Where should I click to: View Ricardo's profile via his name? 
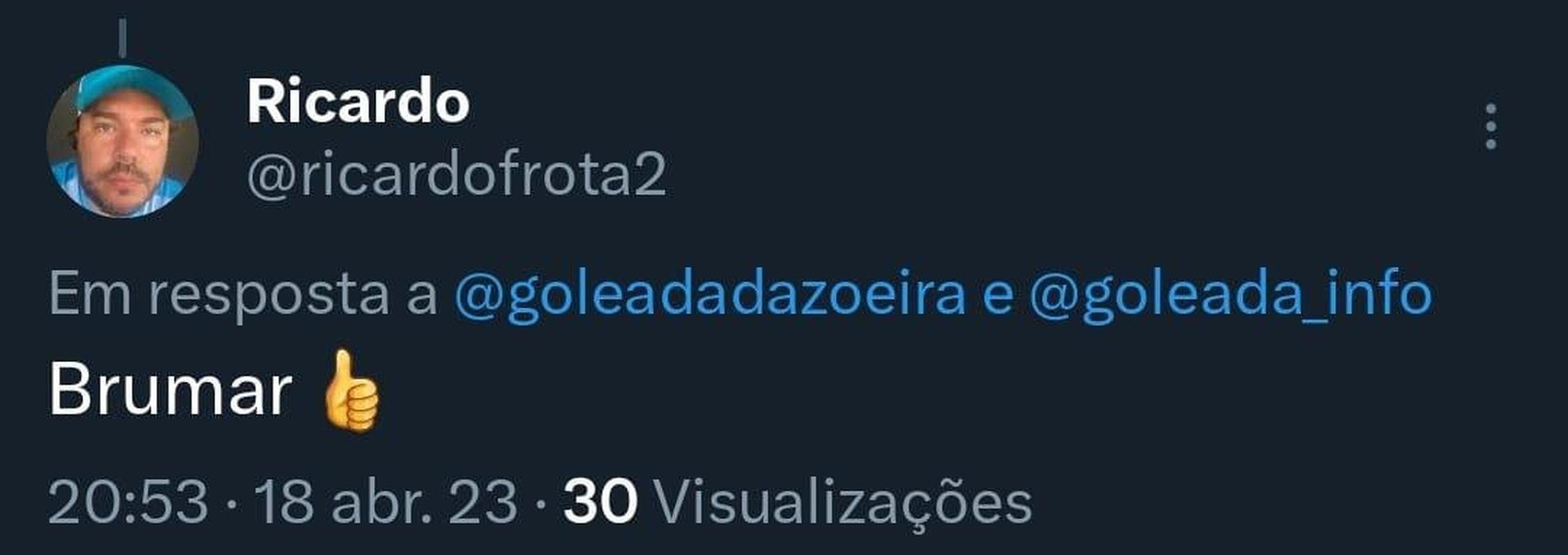358,102
